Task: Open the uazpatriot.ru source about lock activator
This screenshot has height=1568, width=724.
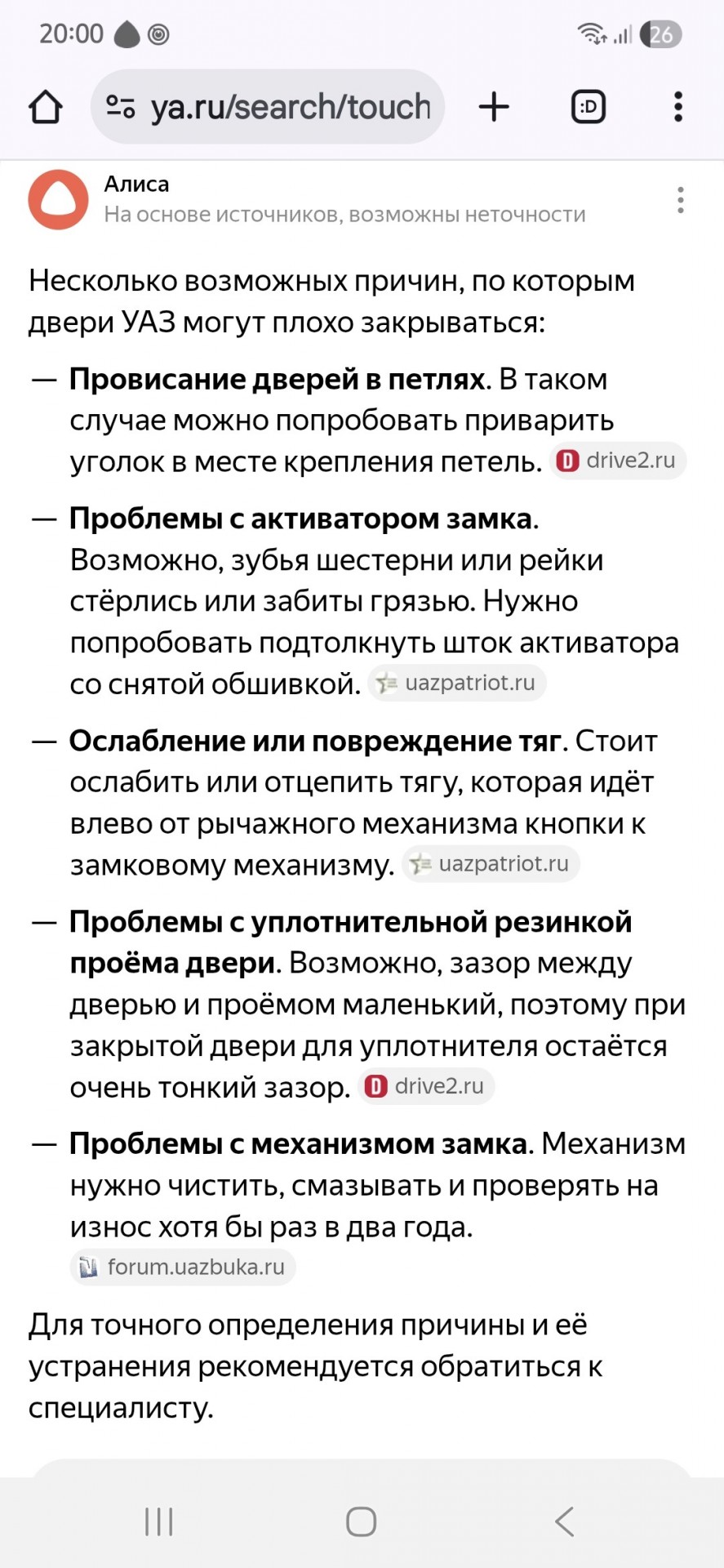Action: 457,683
